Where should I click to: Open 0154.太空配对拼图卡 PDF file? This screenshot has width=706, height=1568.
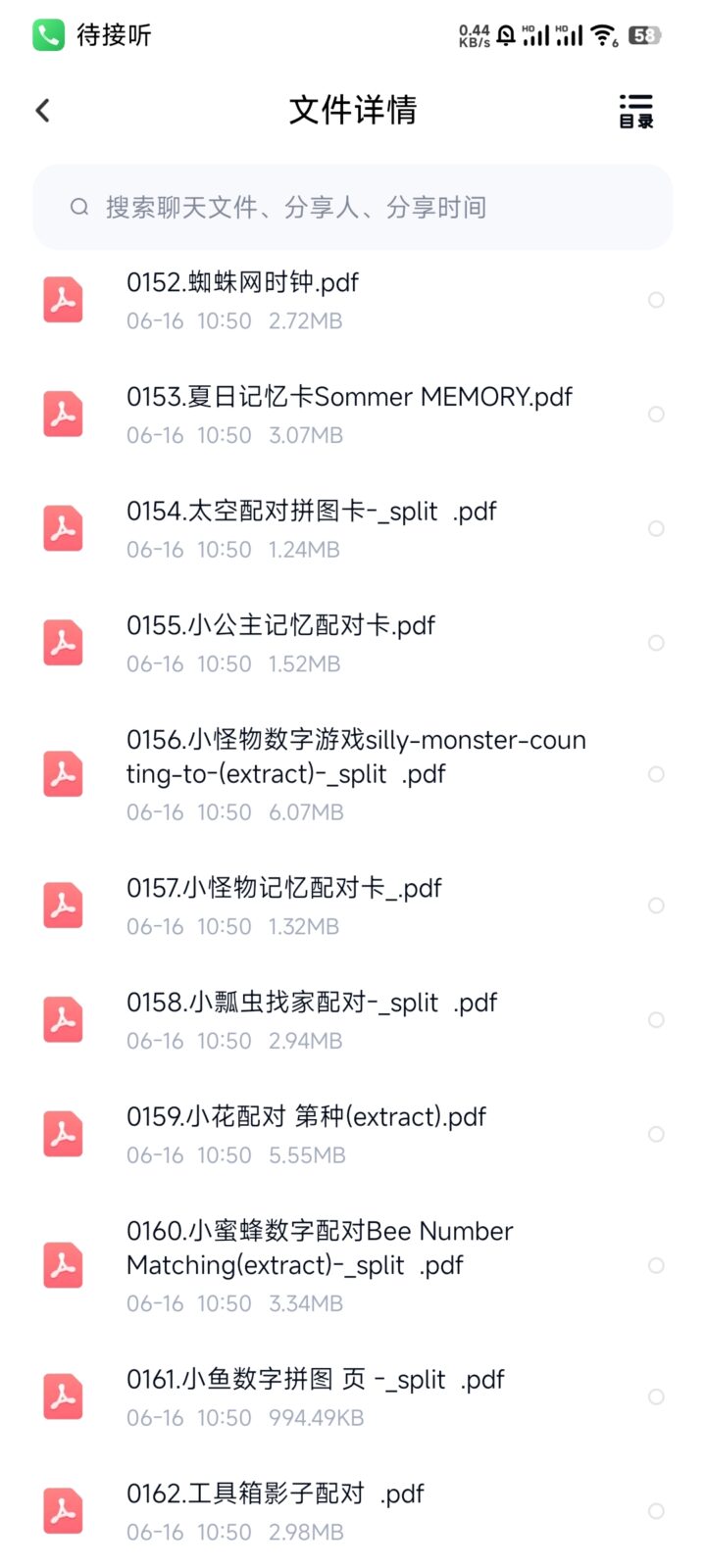click(311, 511)
